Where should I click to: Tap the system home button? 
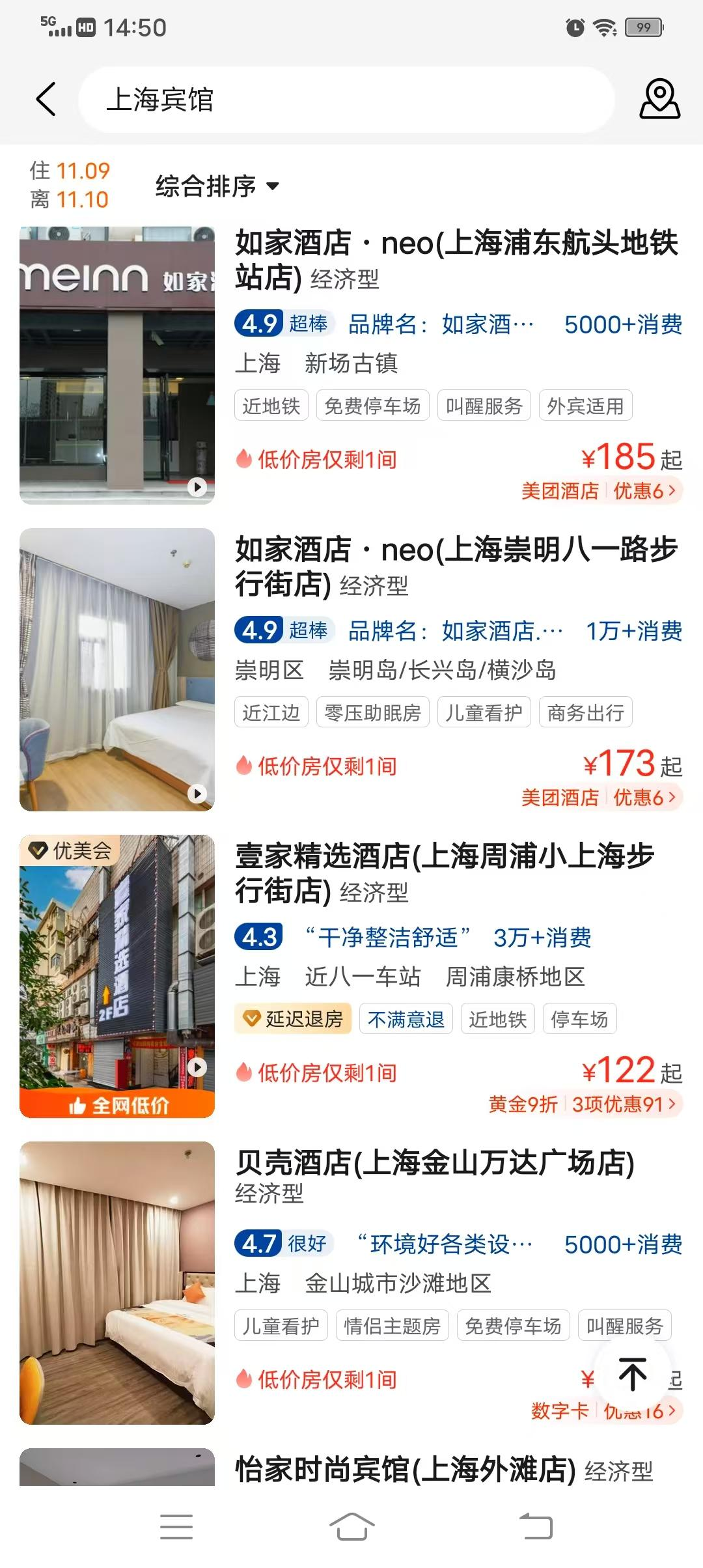coord(351,1527)
